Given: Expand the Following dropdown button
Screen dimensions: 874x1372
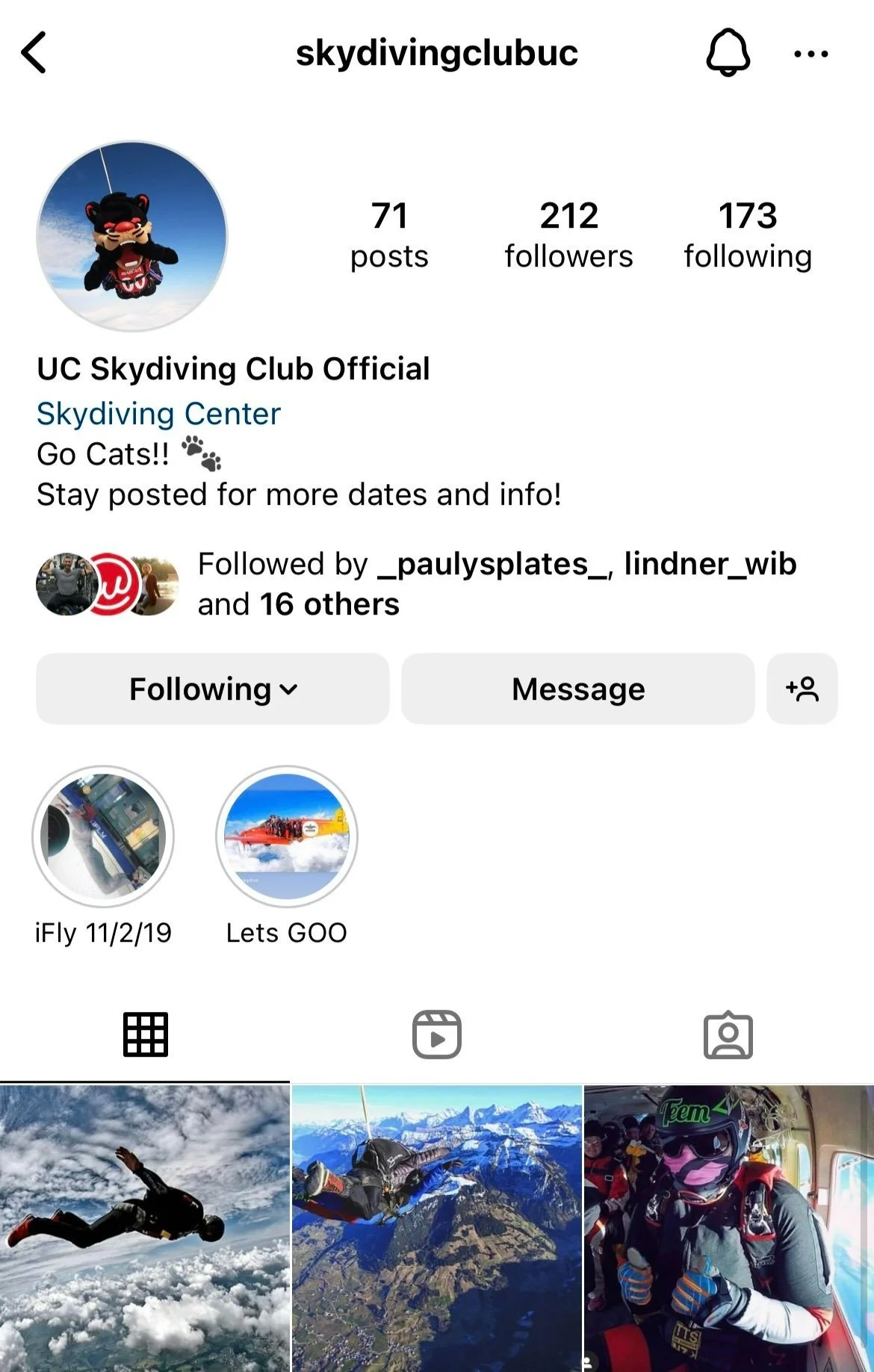Looking at the screenshot, I should [213, 689].
